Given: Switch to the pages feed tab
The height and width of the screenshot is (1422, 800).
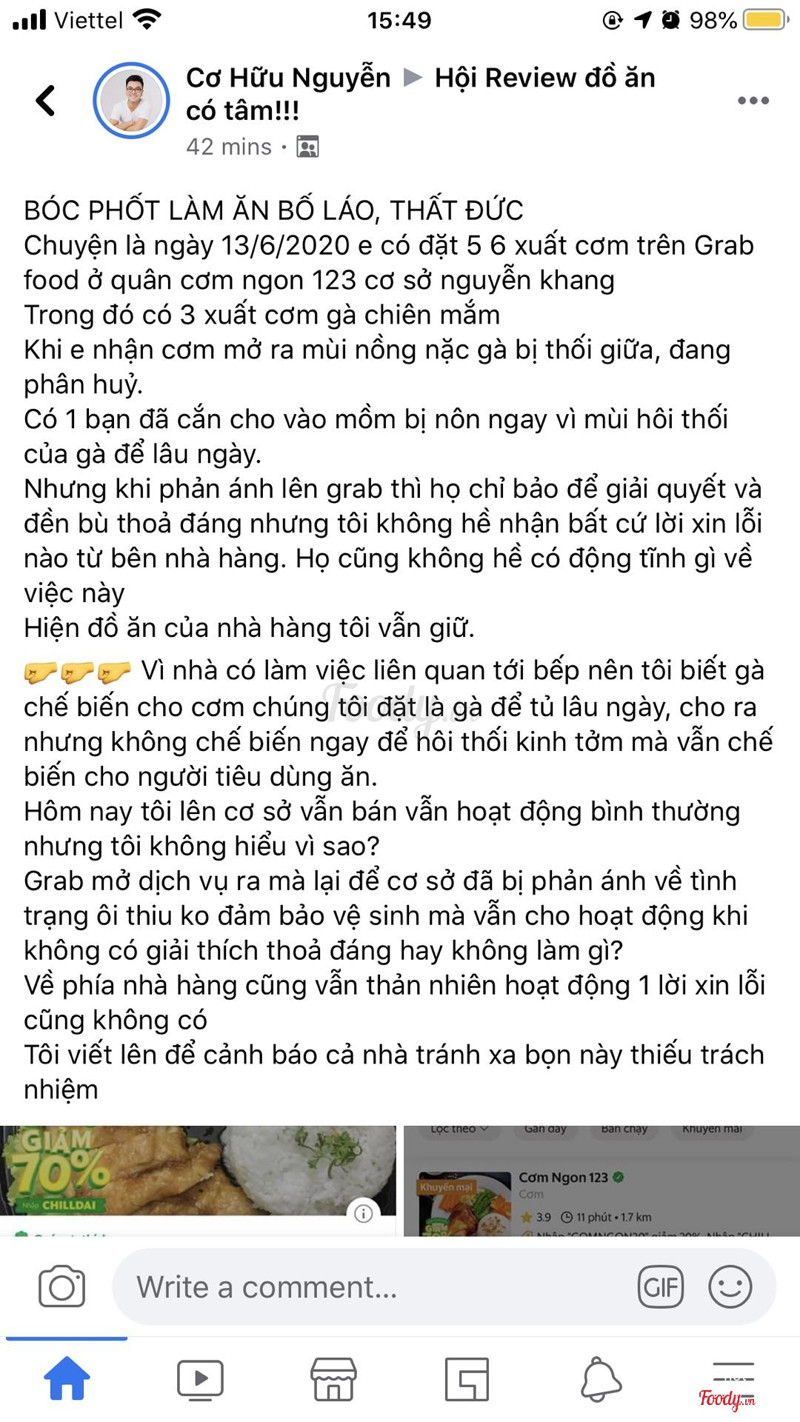Looking at the screenshot, I should (x=467, y=1380).
